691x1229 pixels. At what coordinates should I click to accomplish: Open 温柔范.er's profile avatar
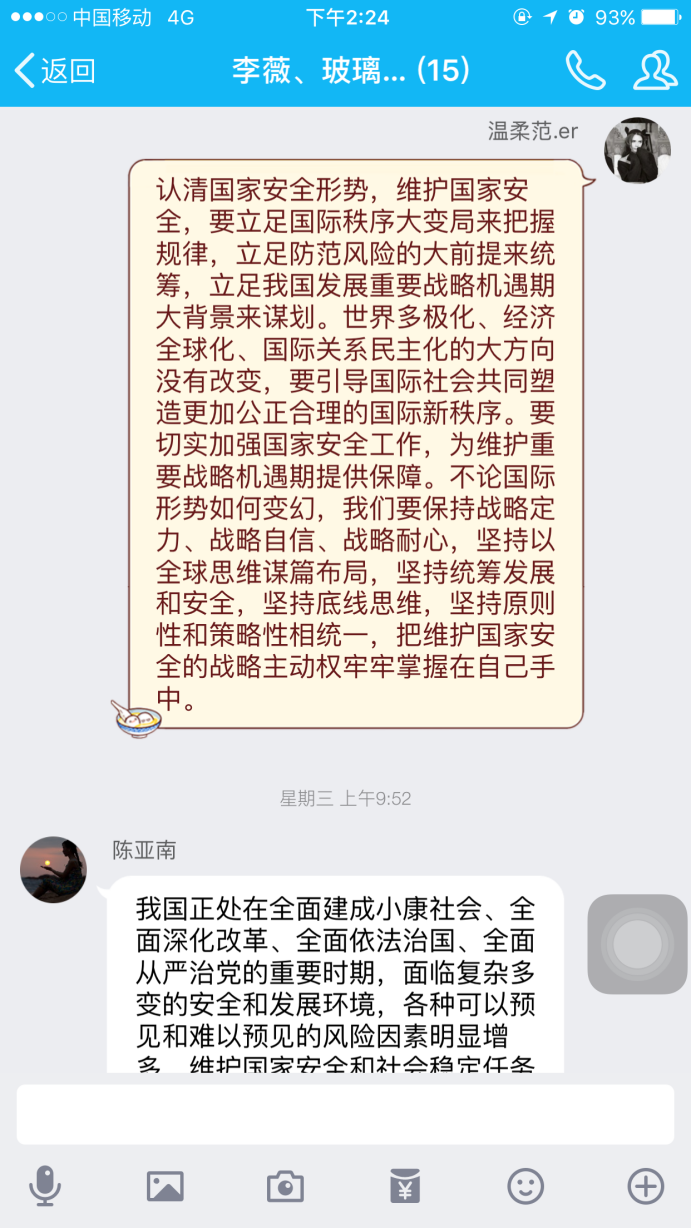click(x=637, y=151)
